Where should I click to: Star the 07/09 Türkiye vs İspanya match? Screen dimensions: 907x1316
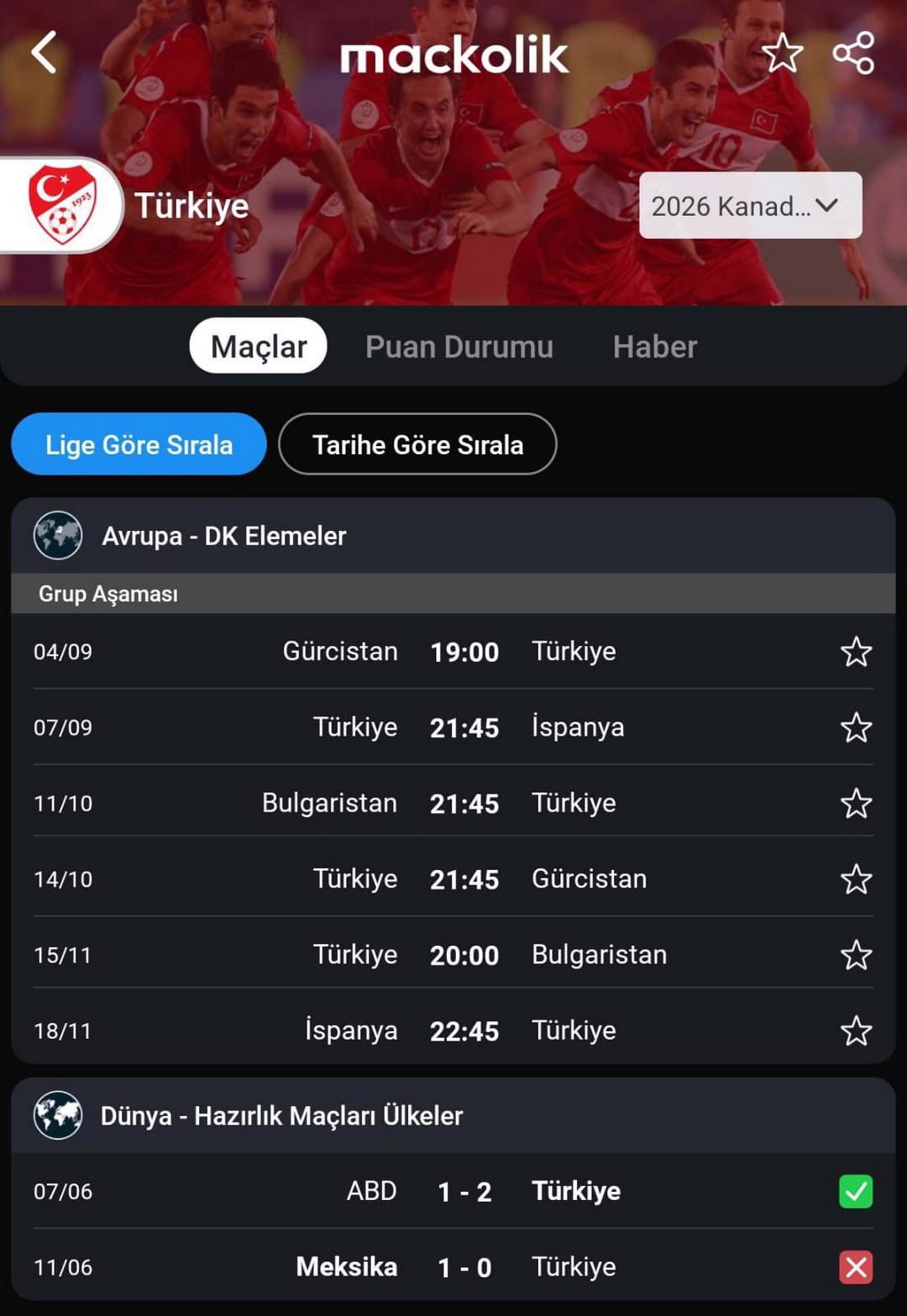click(x=856, y=727)
